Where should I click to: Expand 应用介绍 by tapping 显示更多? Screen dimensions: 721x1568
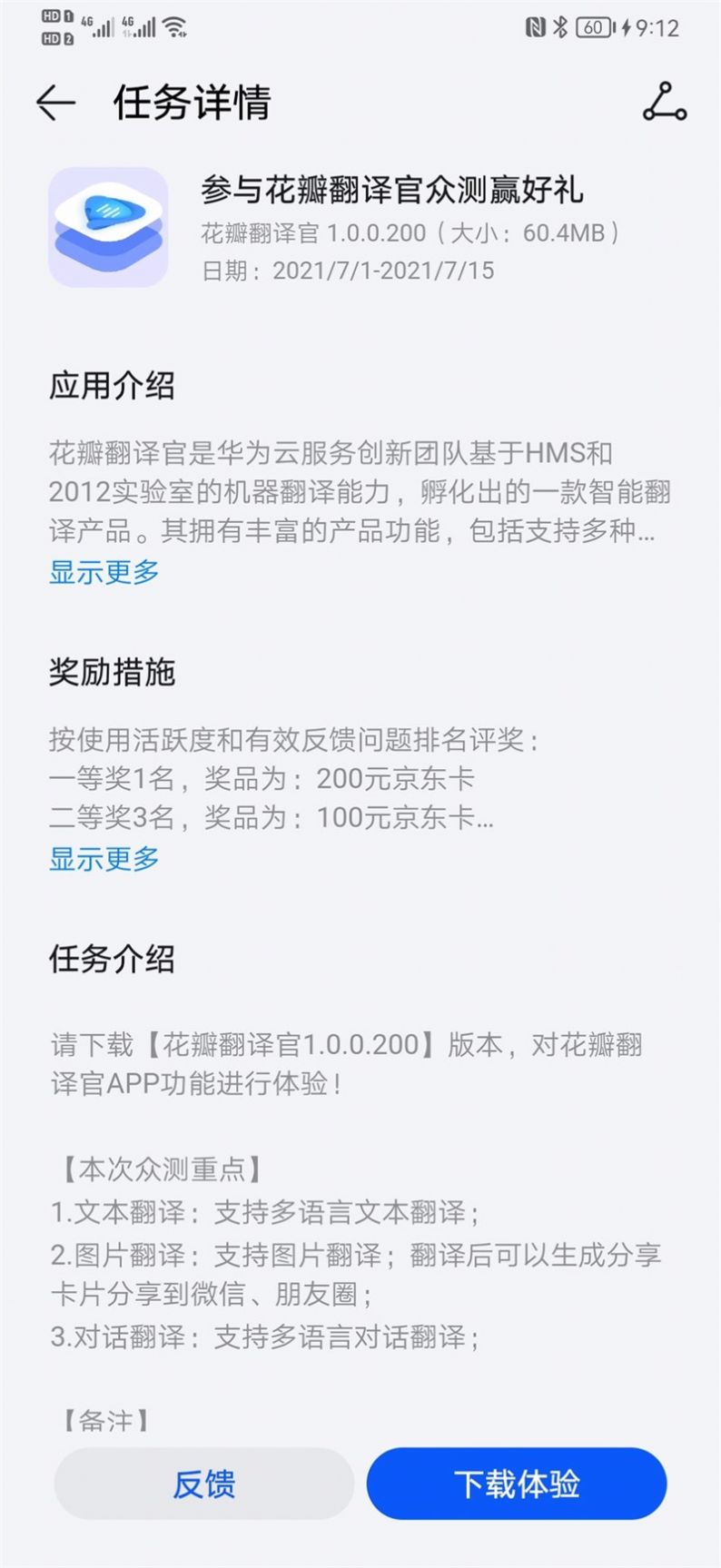click(103, 571)
